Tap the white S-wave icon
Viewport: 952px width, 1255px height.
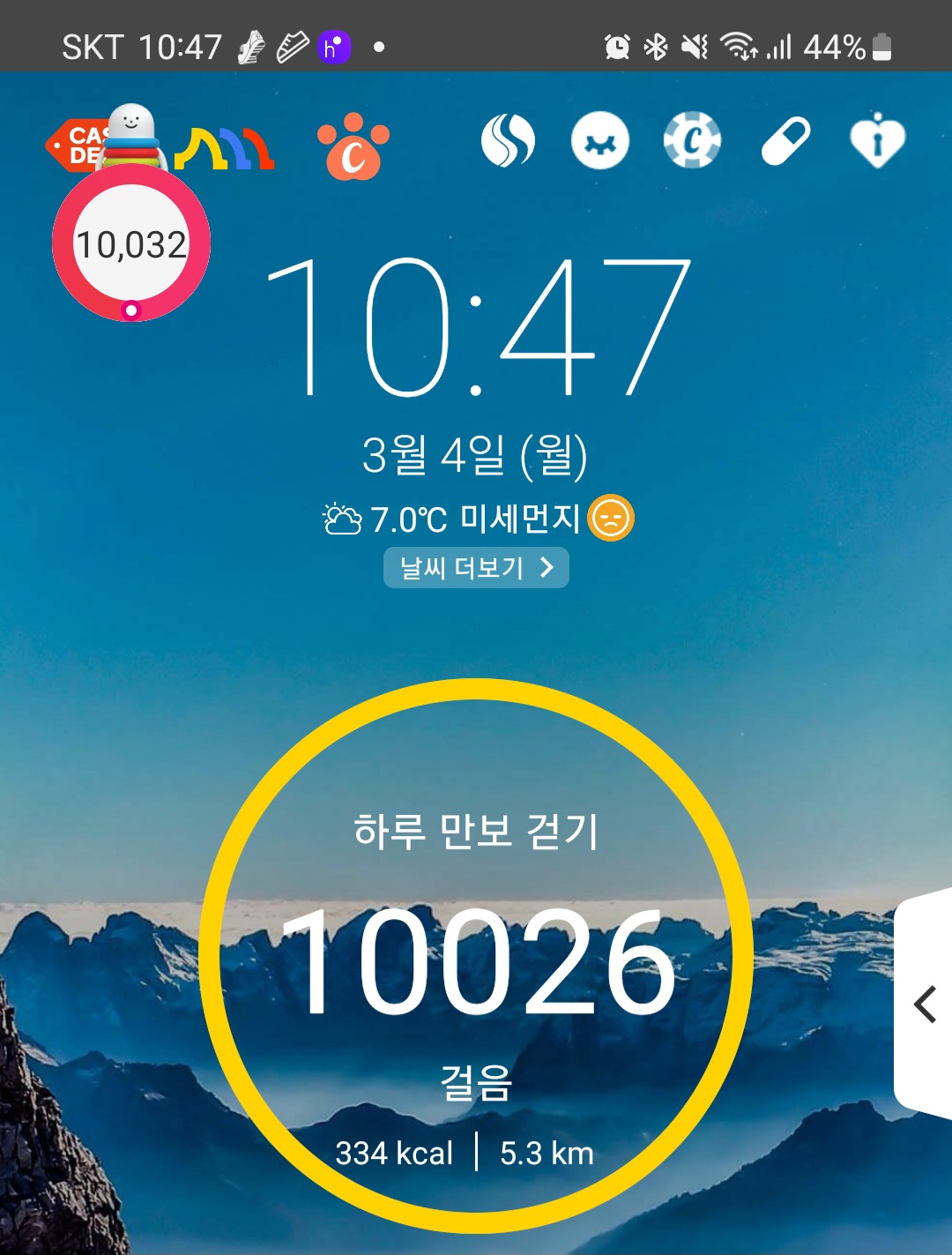508,141
